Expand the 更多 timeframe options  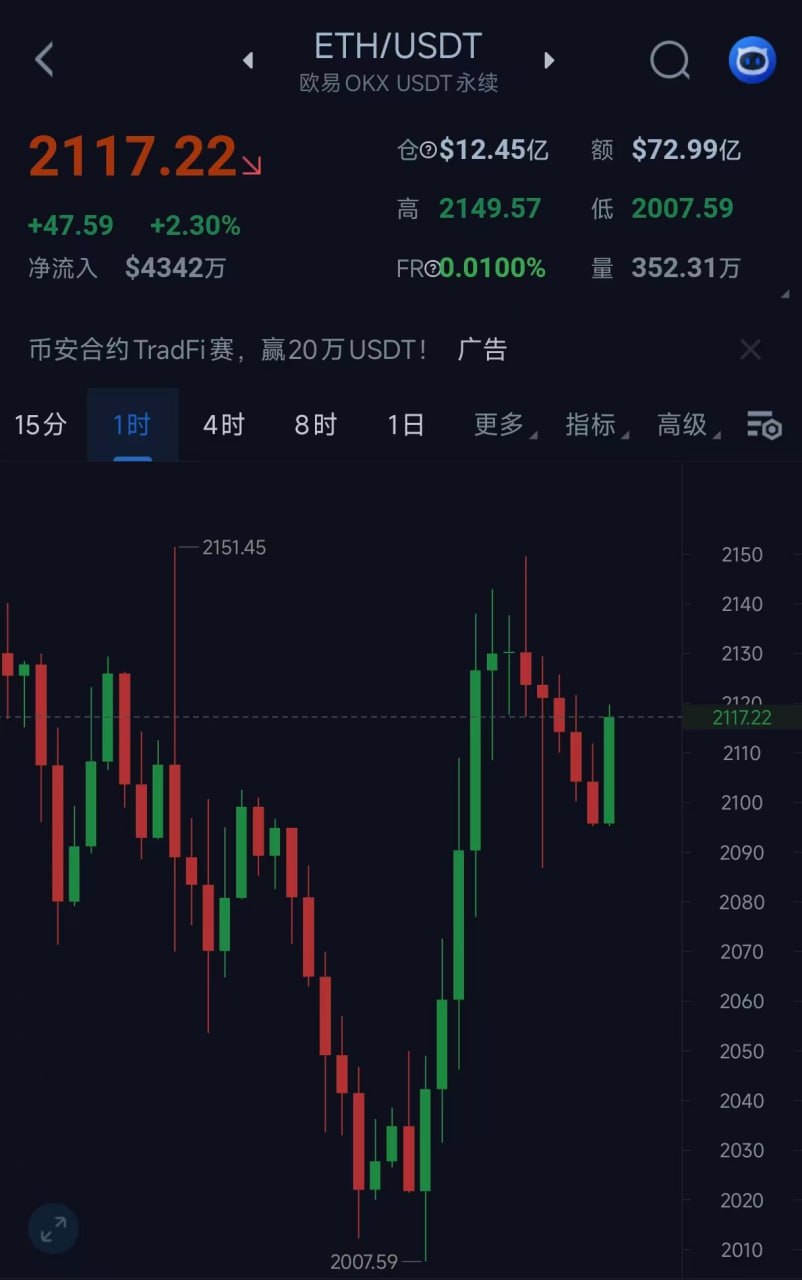(x=501, y=425)
